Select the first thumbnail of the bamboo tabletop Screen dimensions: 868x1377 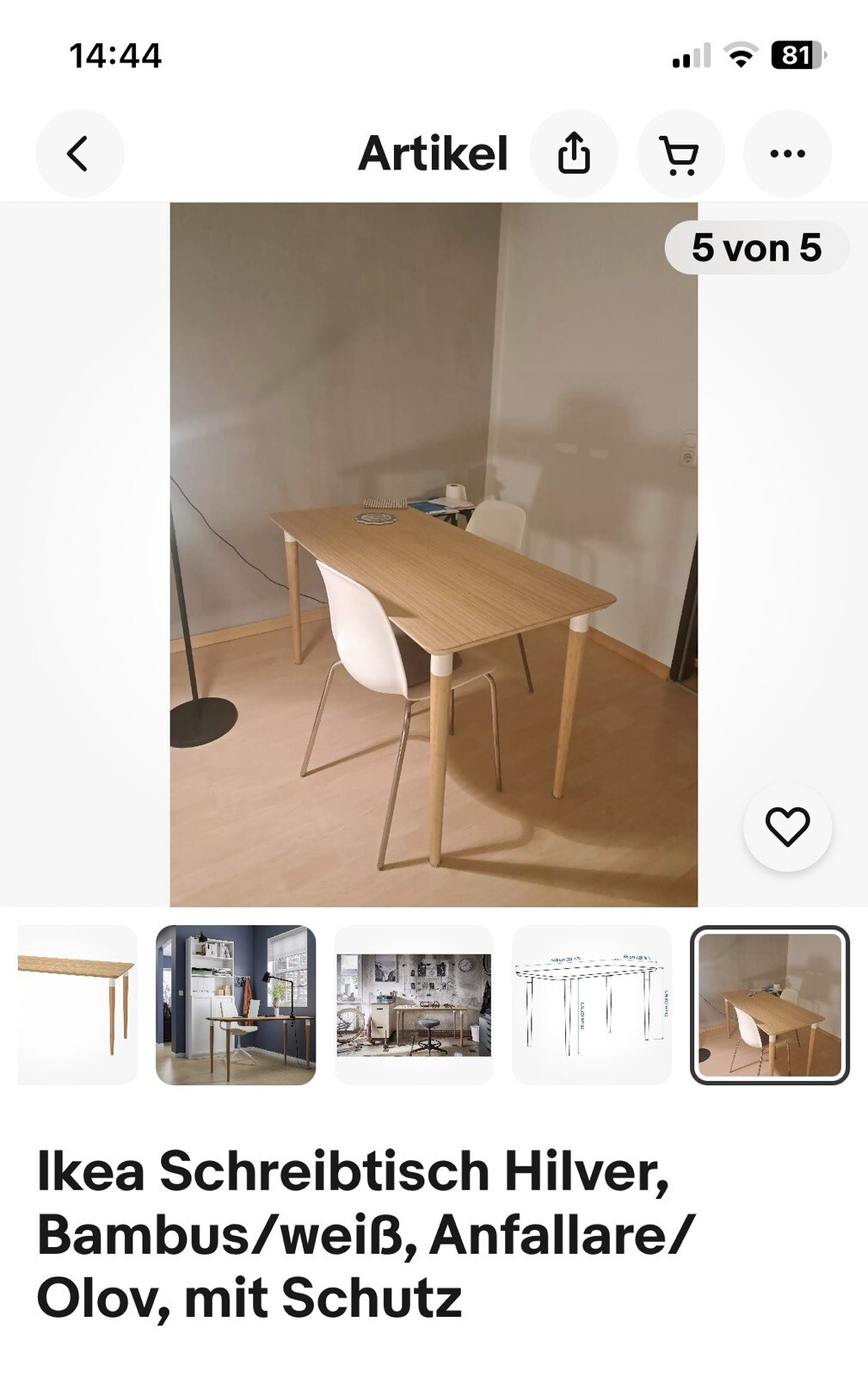(77, 1004)
